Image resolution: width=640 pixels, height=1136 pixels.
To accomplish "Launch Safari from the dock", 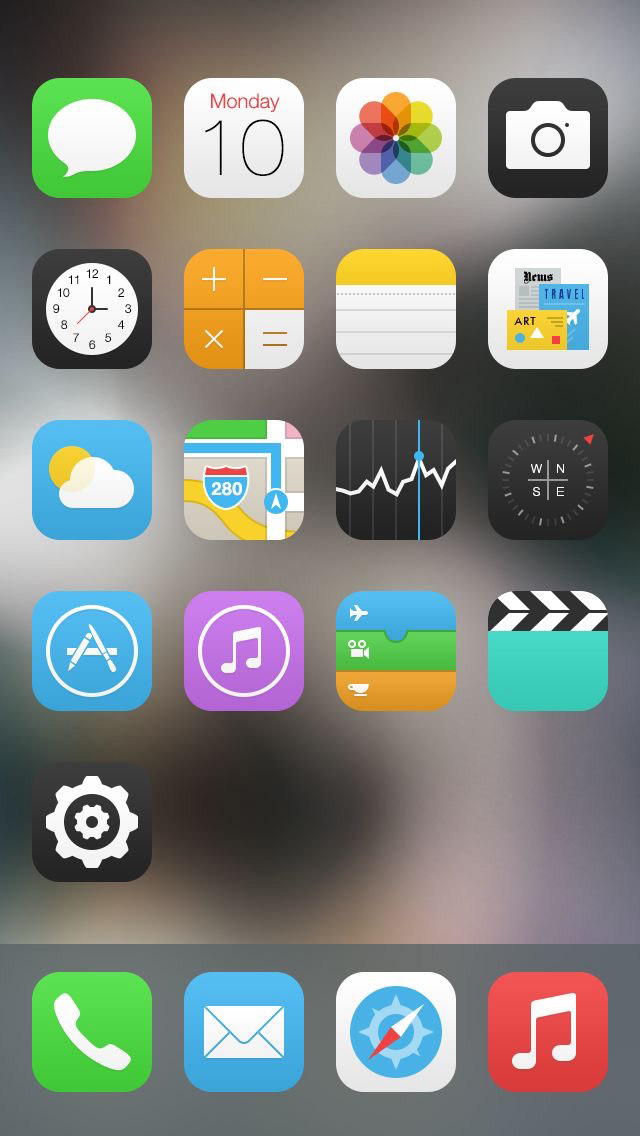I will (396, 1032).
